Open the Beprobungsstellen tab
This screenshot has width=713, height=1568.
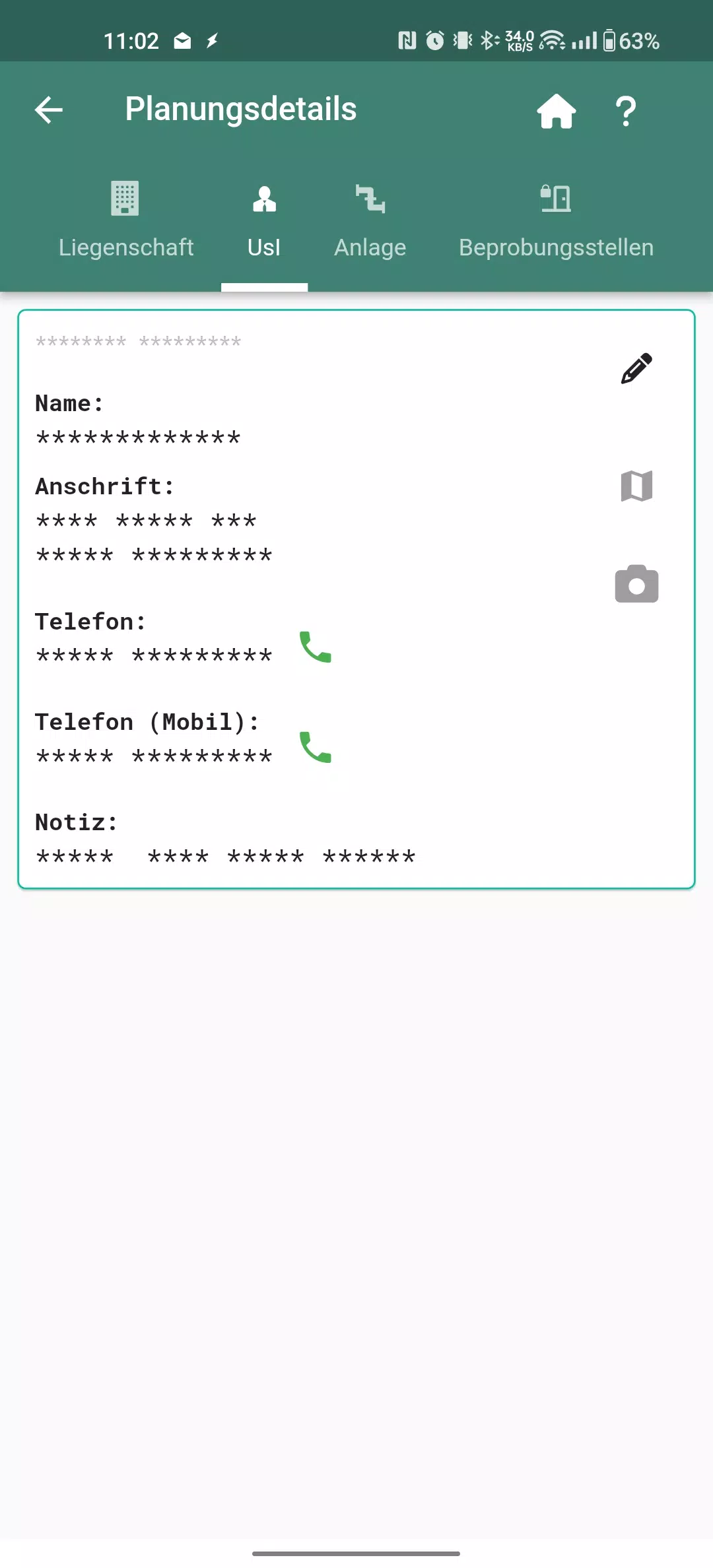[x=557, y=222]
